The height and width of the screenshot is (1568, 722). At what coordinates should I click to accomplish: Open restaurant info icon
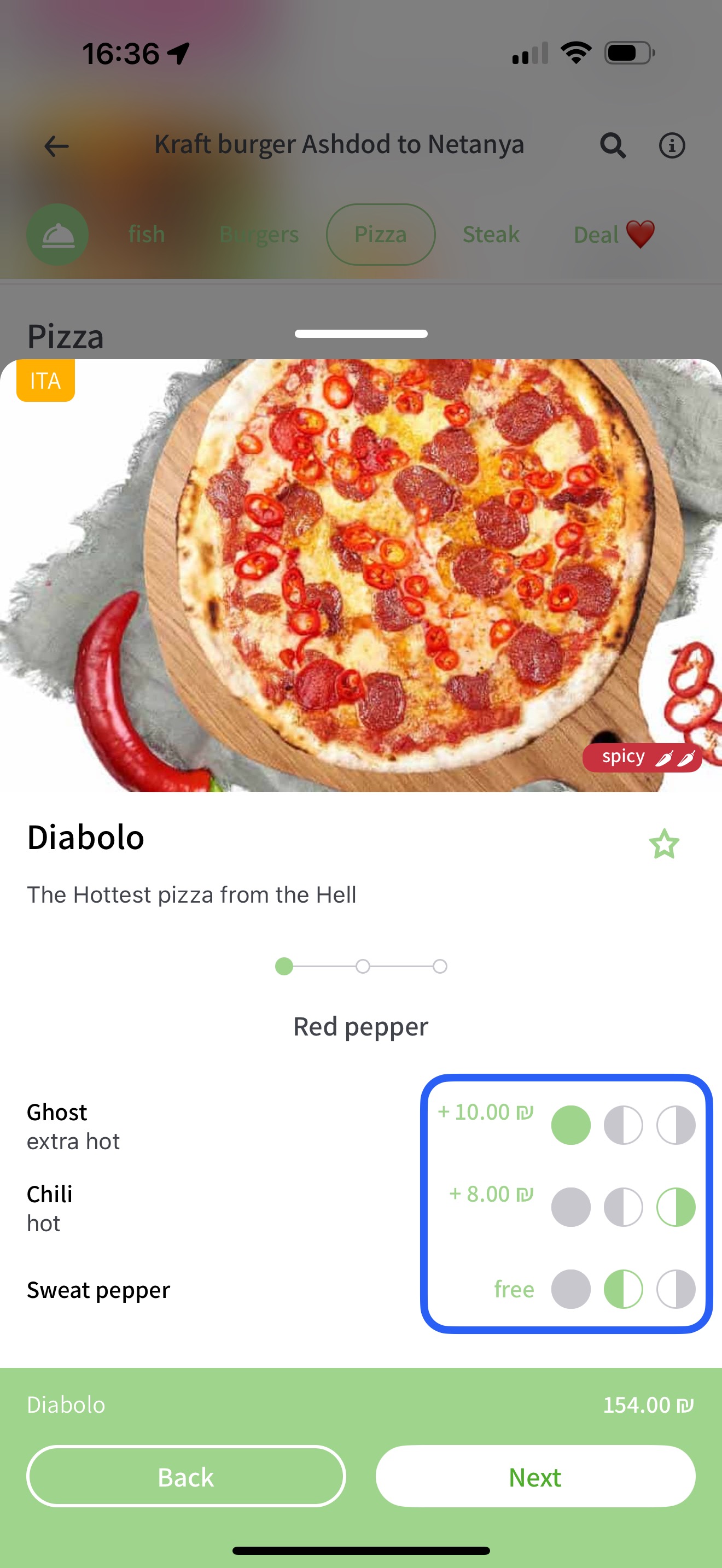point(672,145)
